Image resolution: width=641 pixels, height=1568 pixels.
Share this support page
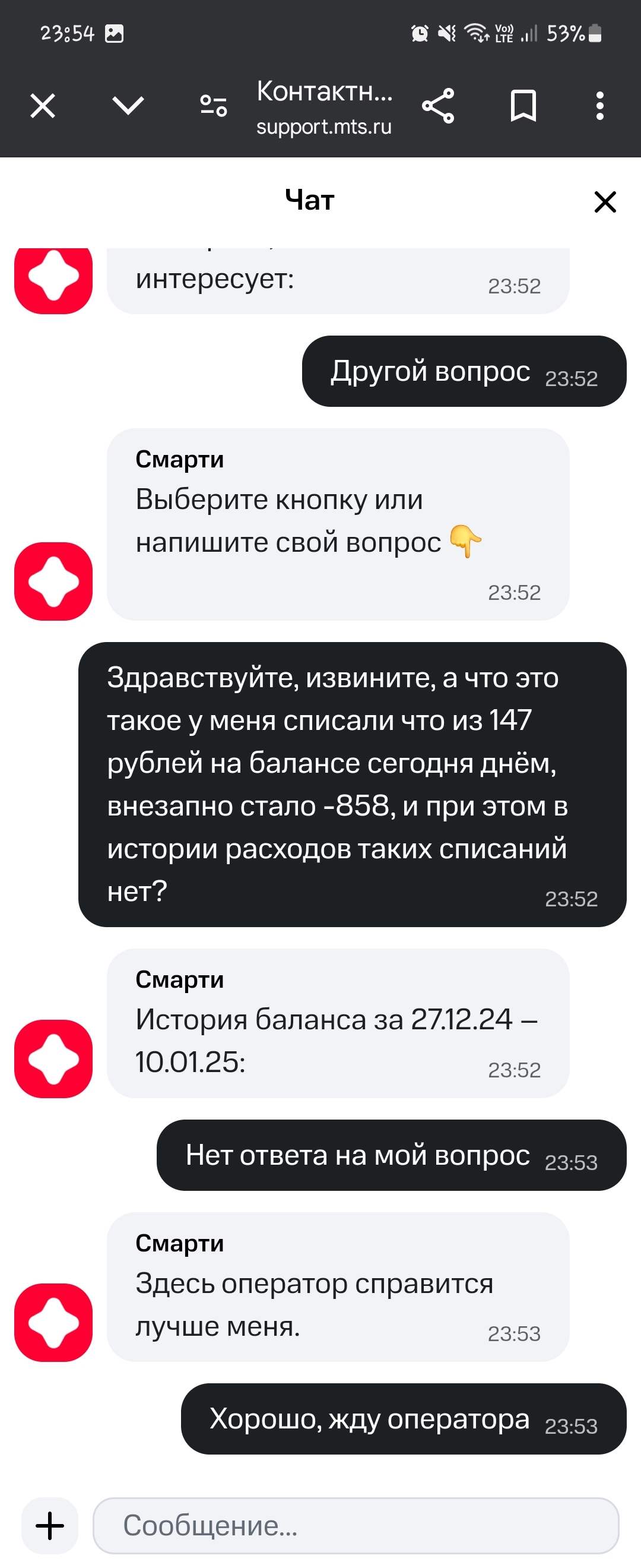click(x=438, y=106)
